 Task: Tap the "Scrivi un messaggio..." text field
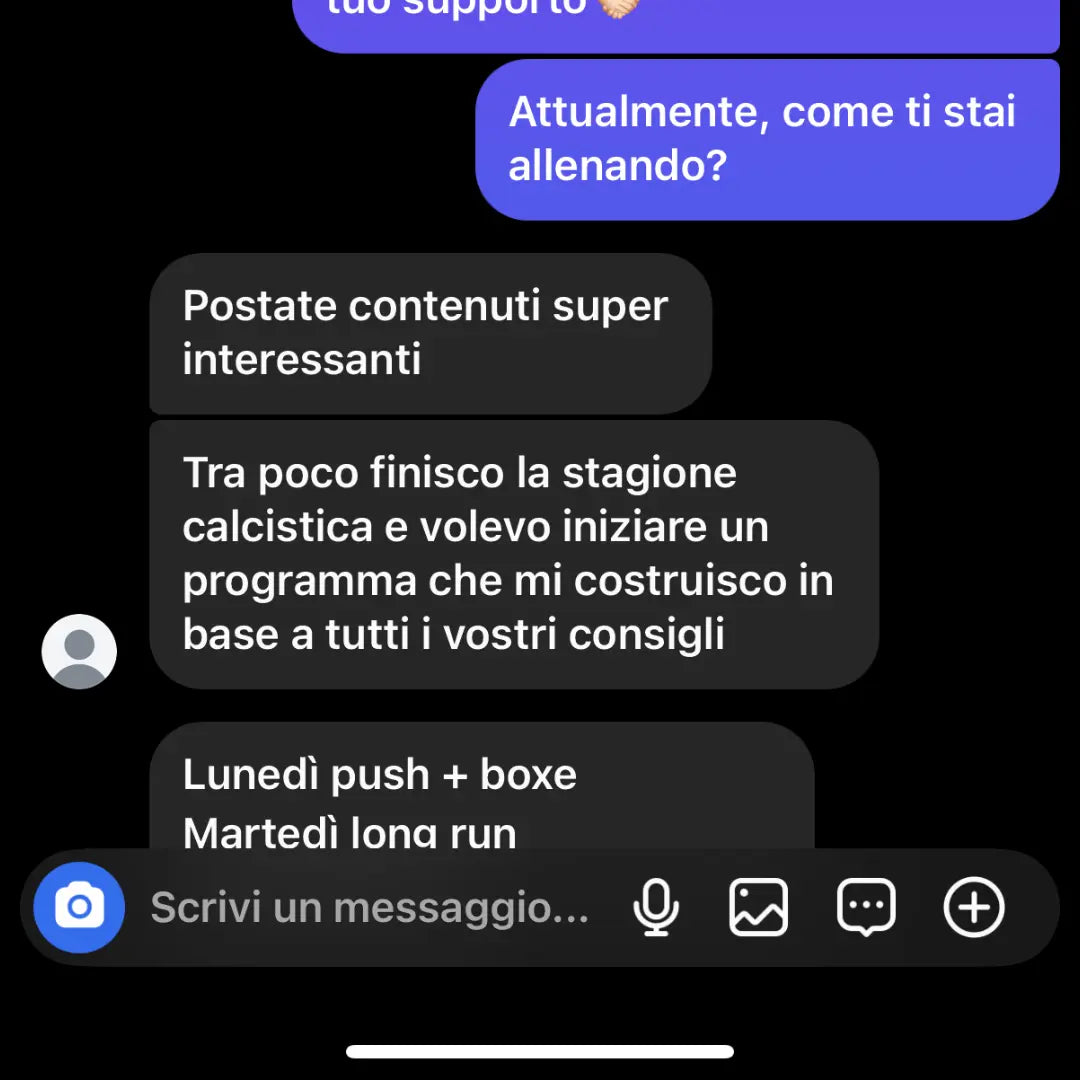pos(370,908)
